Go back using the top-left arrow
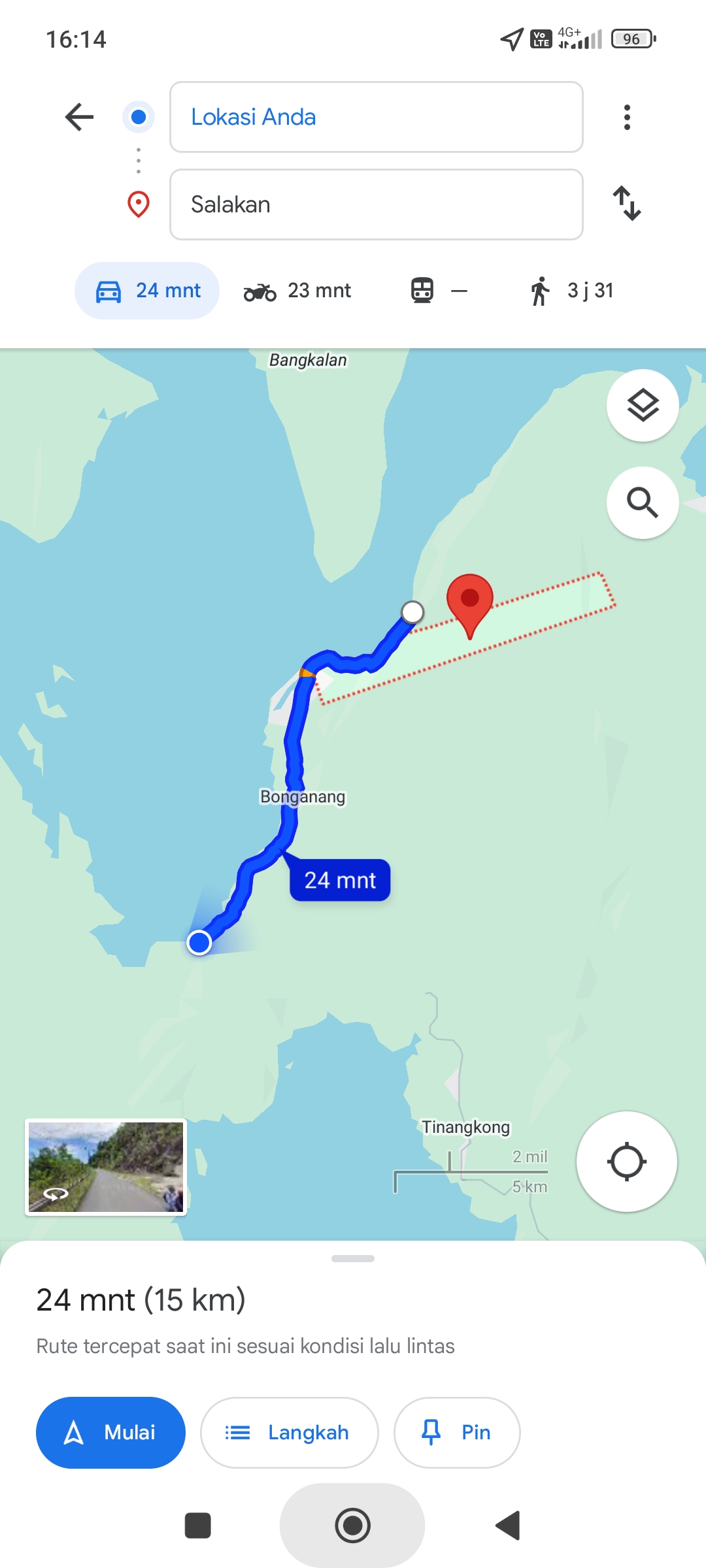The image size is (706, 1568). (x=79, y=117)
